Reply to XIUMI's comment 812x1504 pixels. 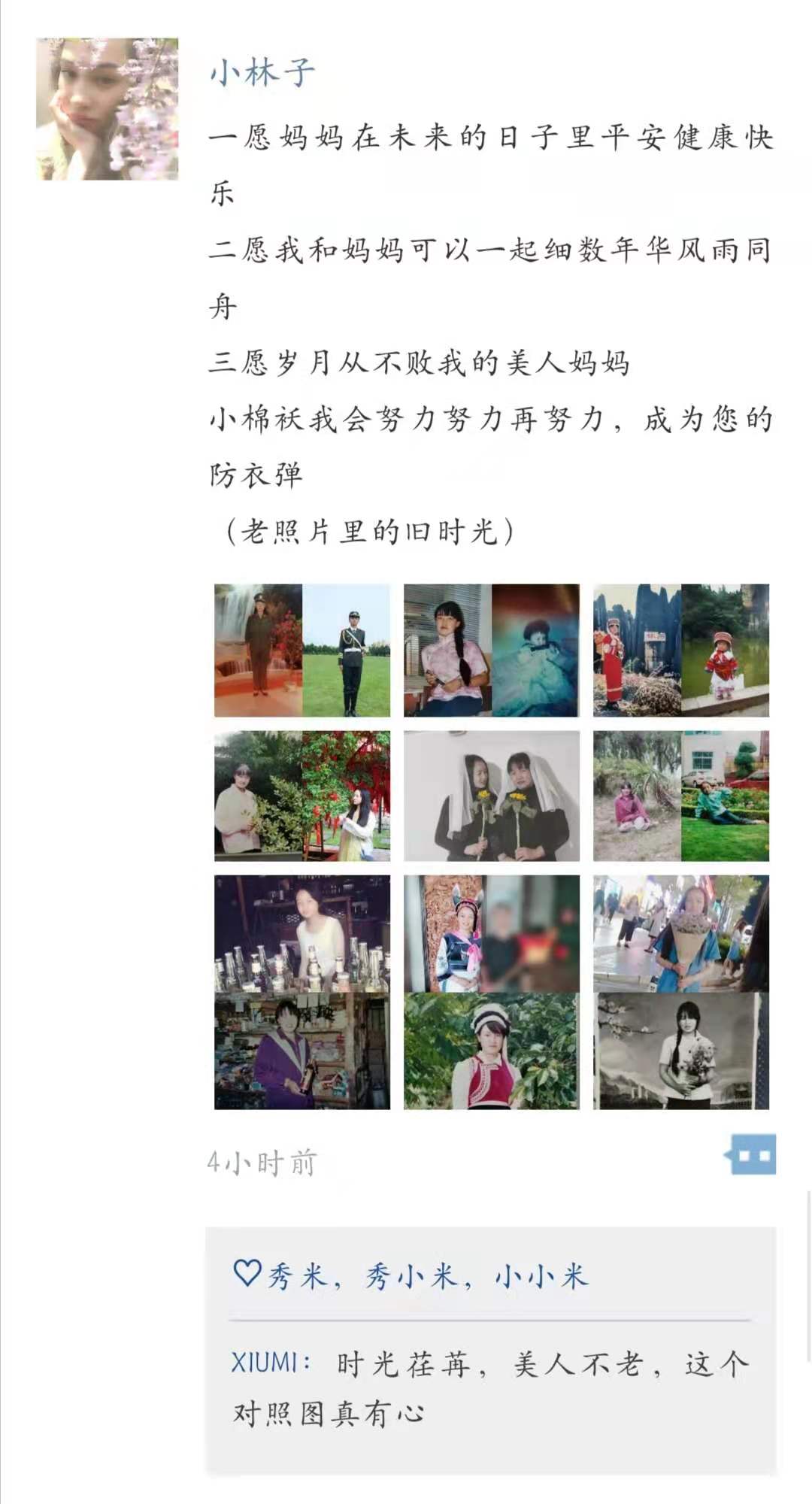(489, 1387)
